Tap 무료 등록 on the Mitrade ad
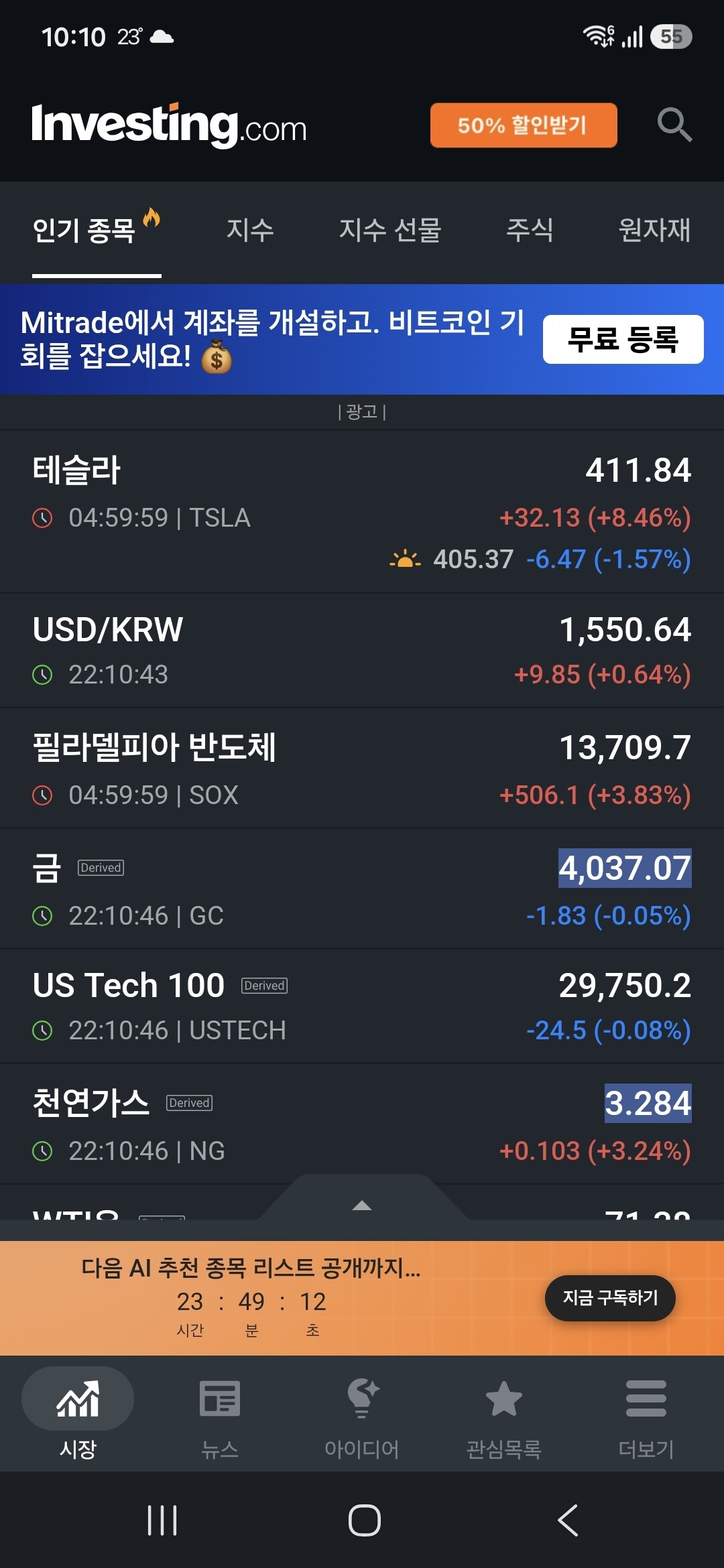724x1568 pixels. 623,339
